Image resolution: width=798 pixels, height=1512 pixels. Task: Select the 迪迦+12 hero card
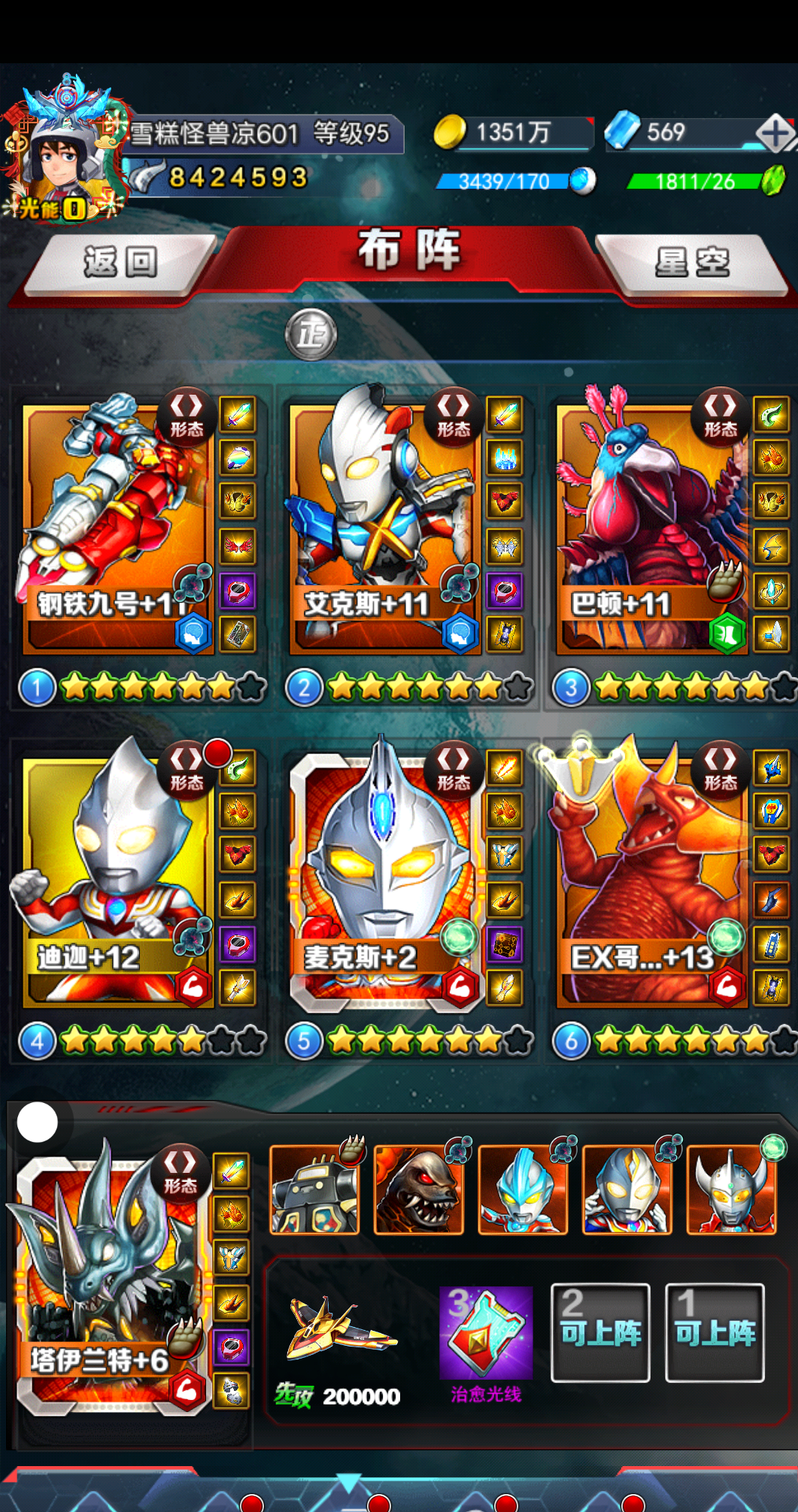[113, 880]
